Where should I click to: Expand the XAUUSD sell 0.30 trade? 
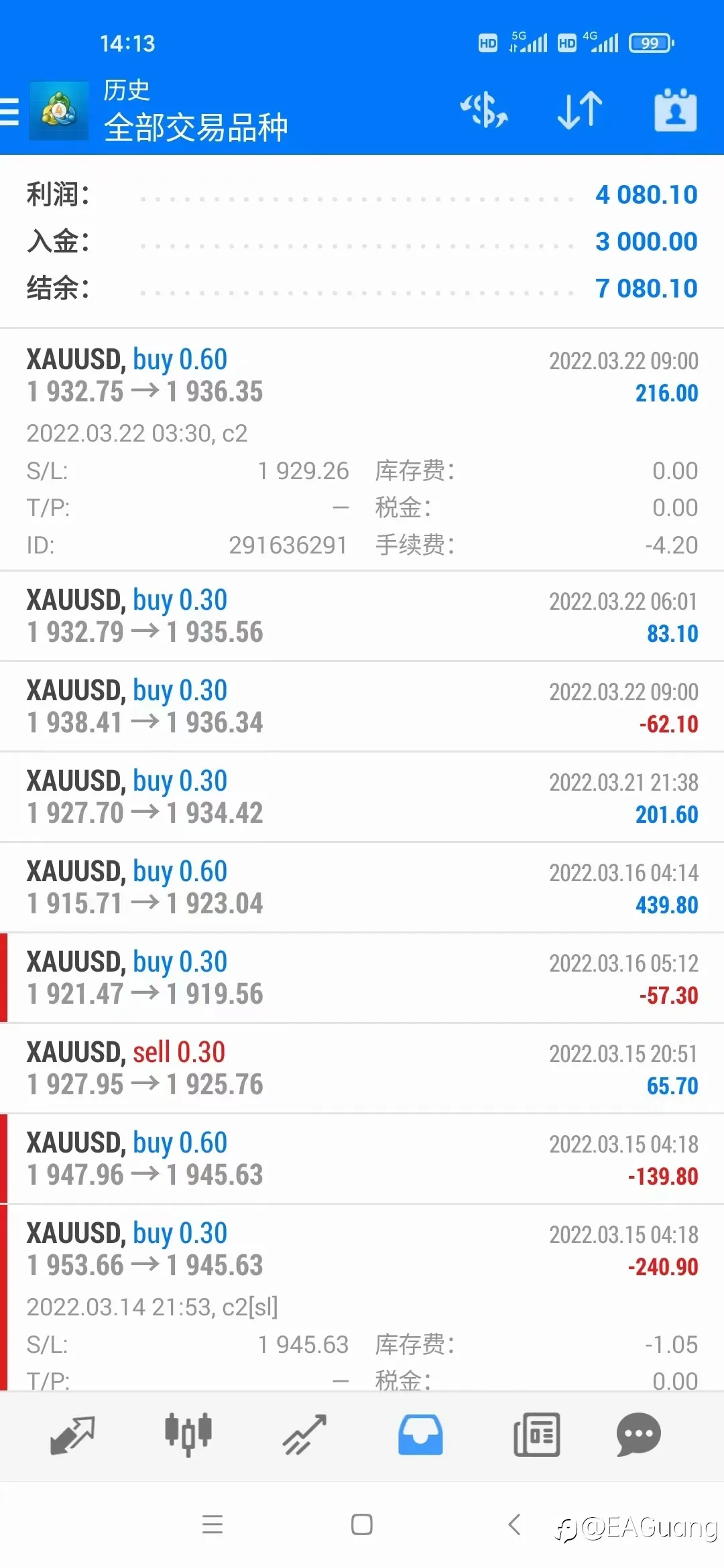[362, 1069]
